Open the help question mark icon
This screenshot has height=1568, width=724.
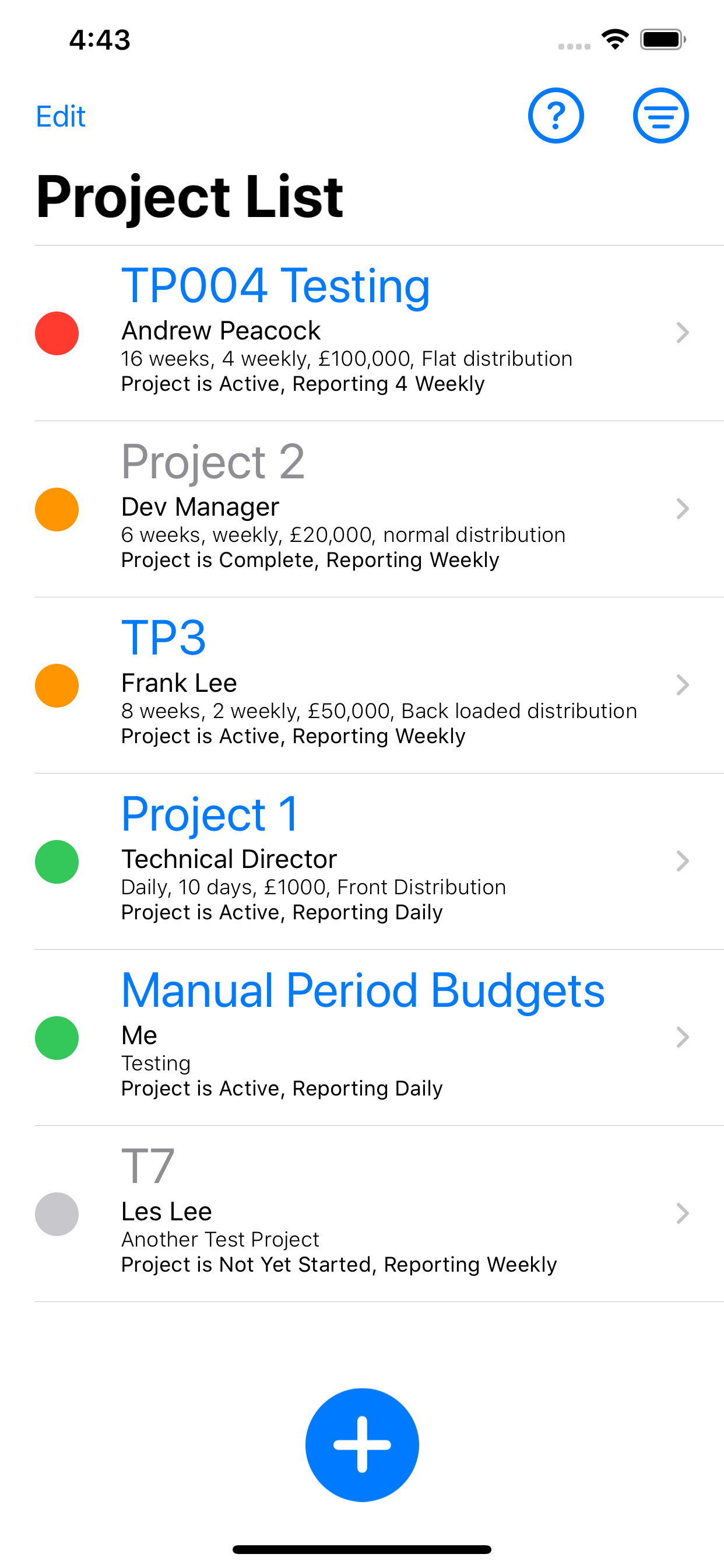click(556, 116)
